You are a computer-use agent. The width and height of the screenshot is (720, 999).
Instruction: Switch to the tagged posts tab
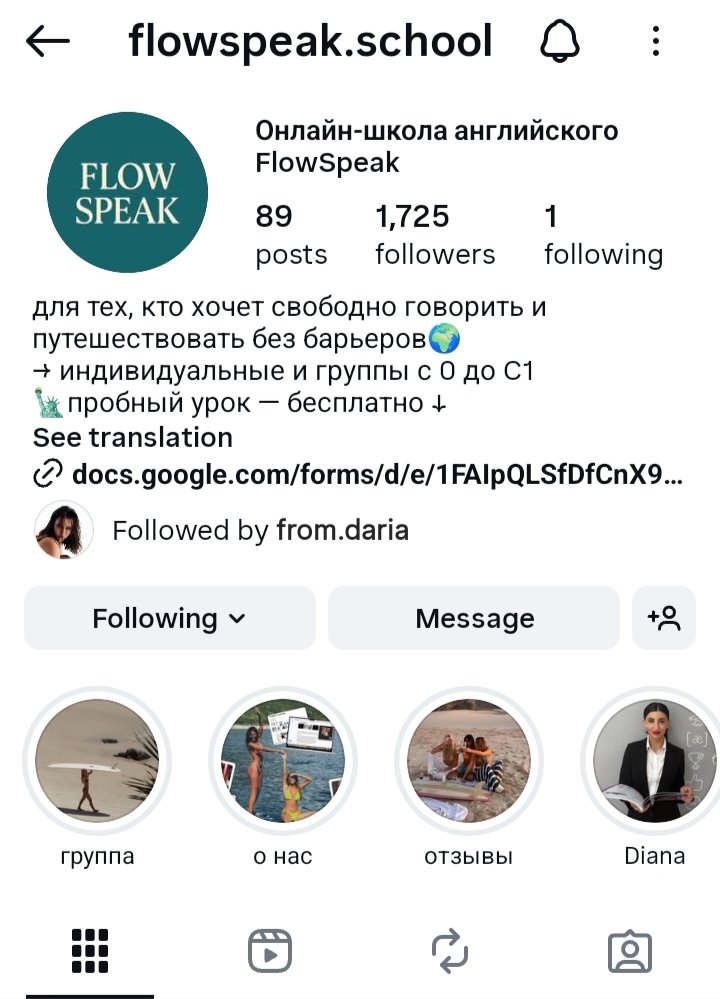click(630, 950)
